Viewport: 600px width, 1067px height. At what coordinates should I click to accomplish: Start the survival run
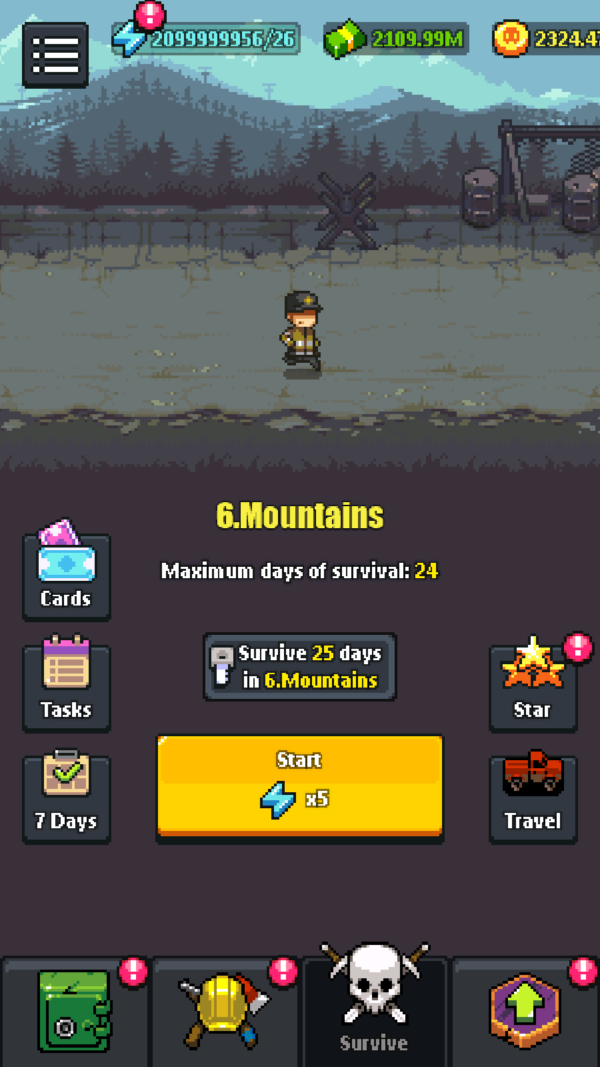[x=299, y=785]
